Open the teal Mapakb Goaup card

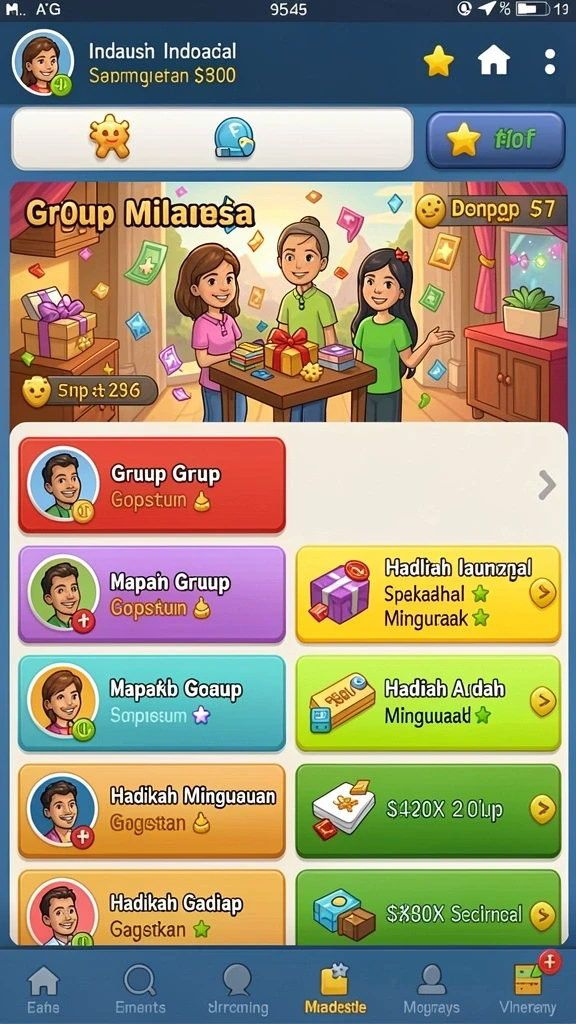click(152, 703)
